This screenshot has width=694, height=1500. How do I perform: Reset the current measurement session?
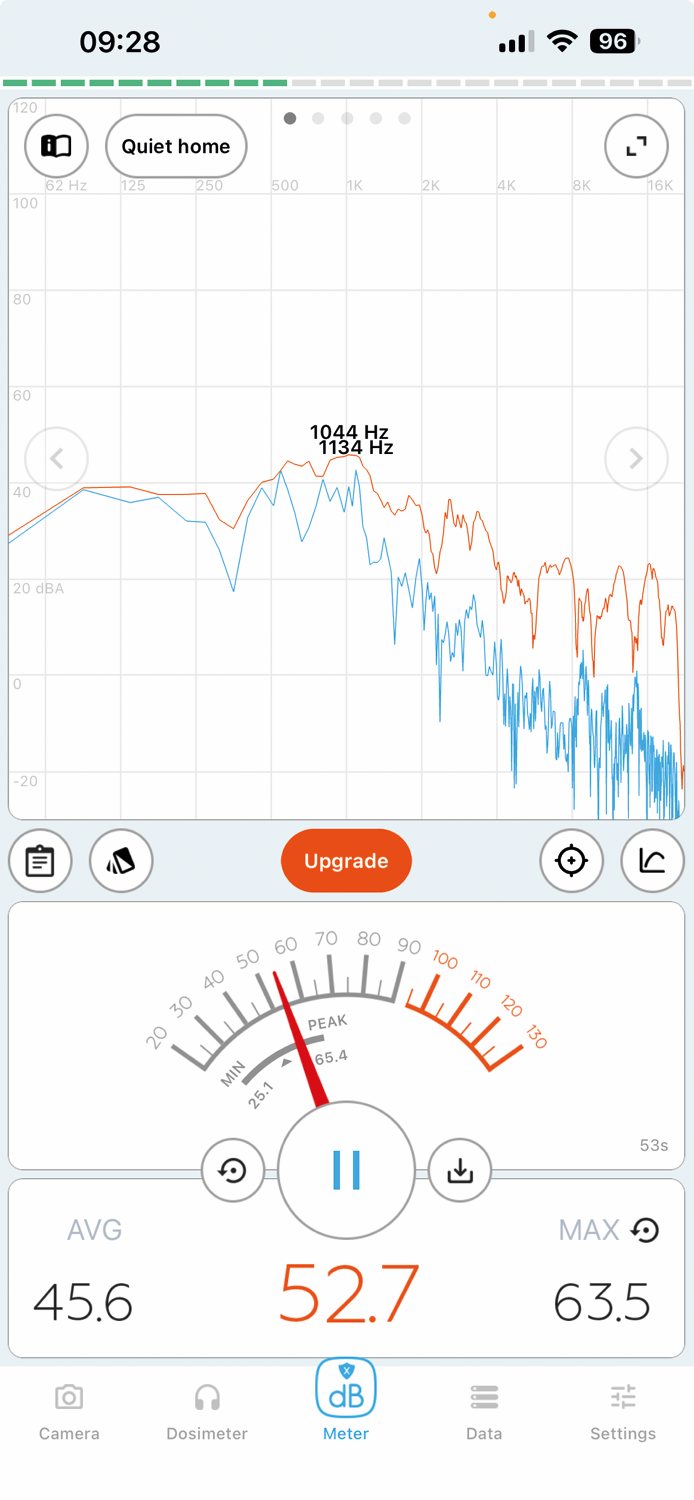click(x=232, y=1170)
